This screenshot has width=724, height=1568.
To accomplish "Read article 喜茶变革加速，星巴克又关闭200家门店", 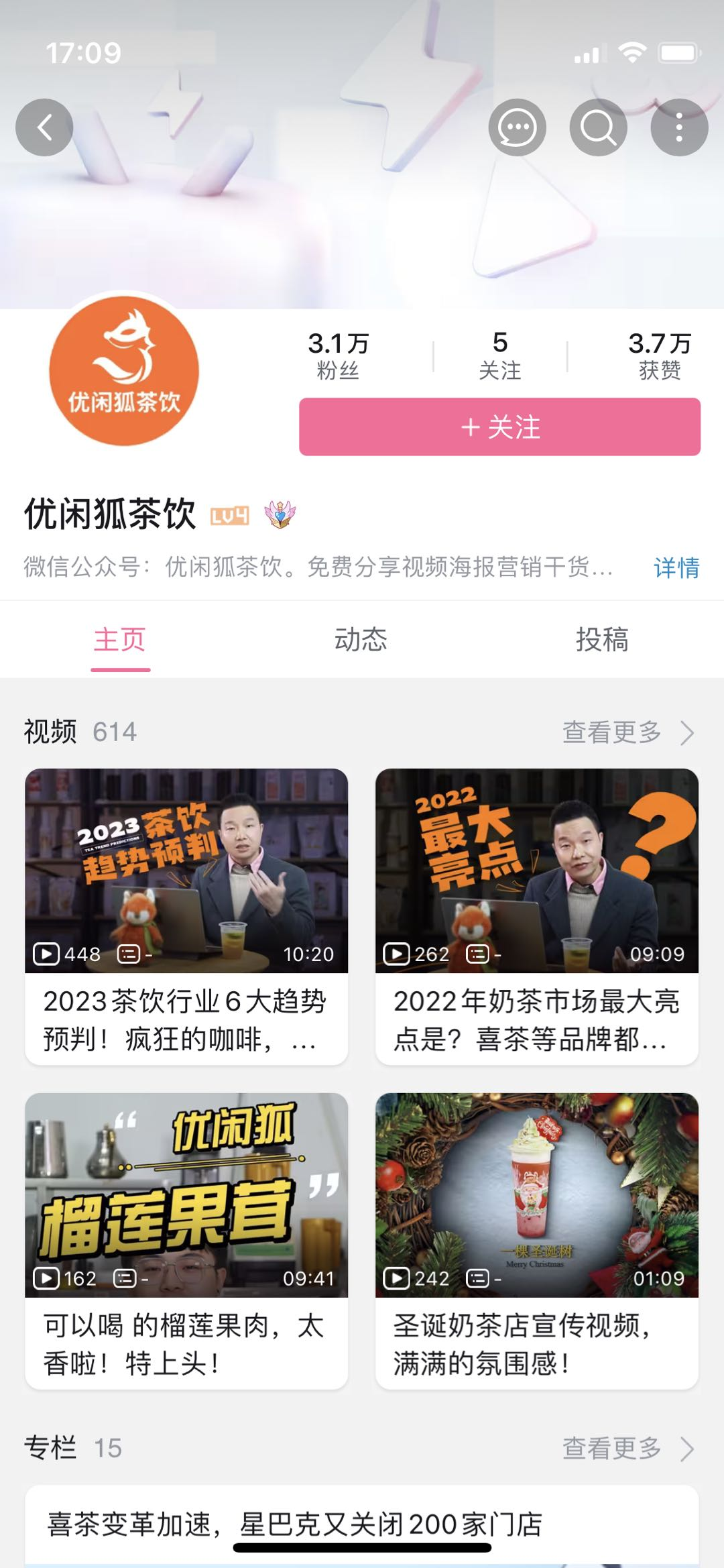I will [295, 1524].
